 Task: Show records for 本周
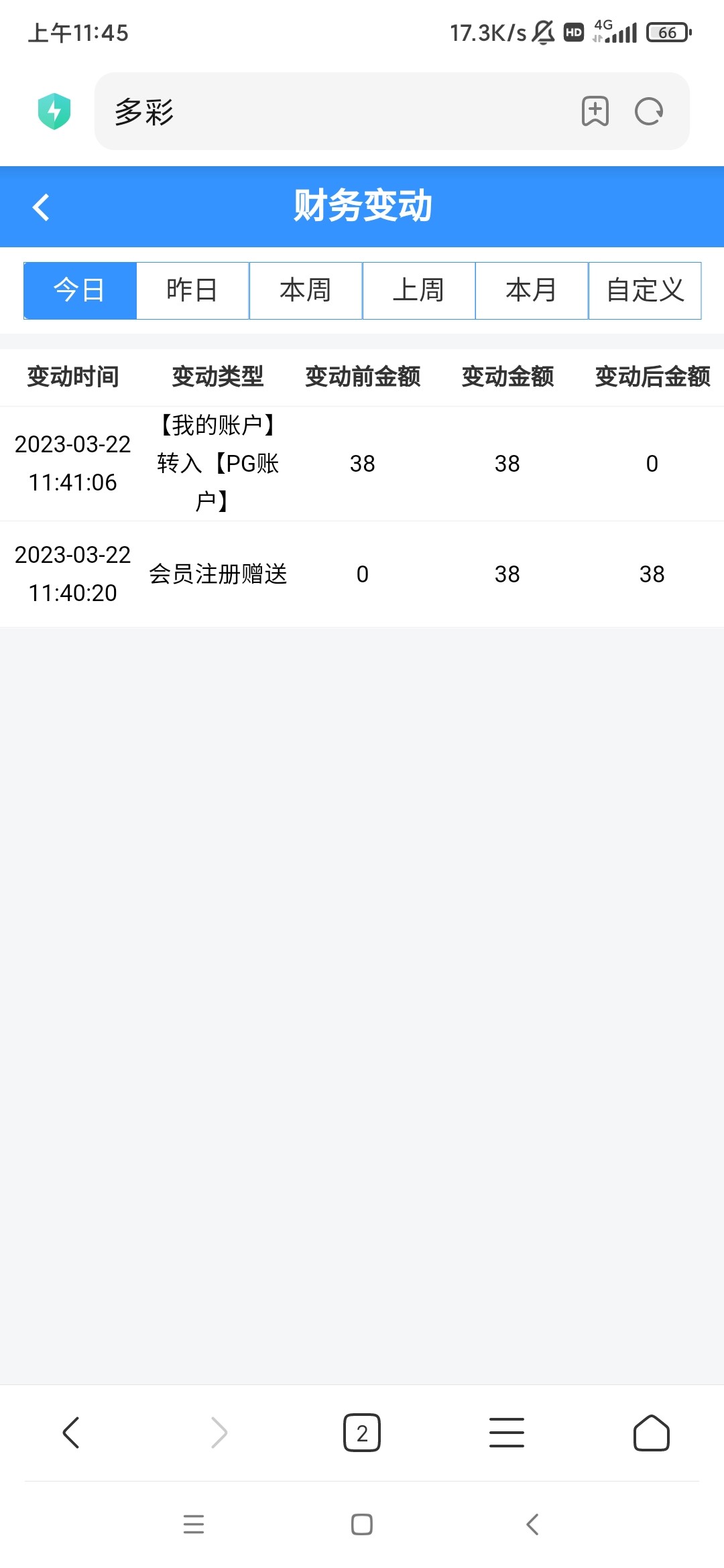tap(306, 291)
